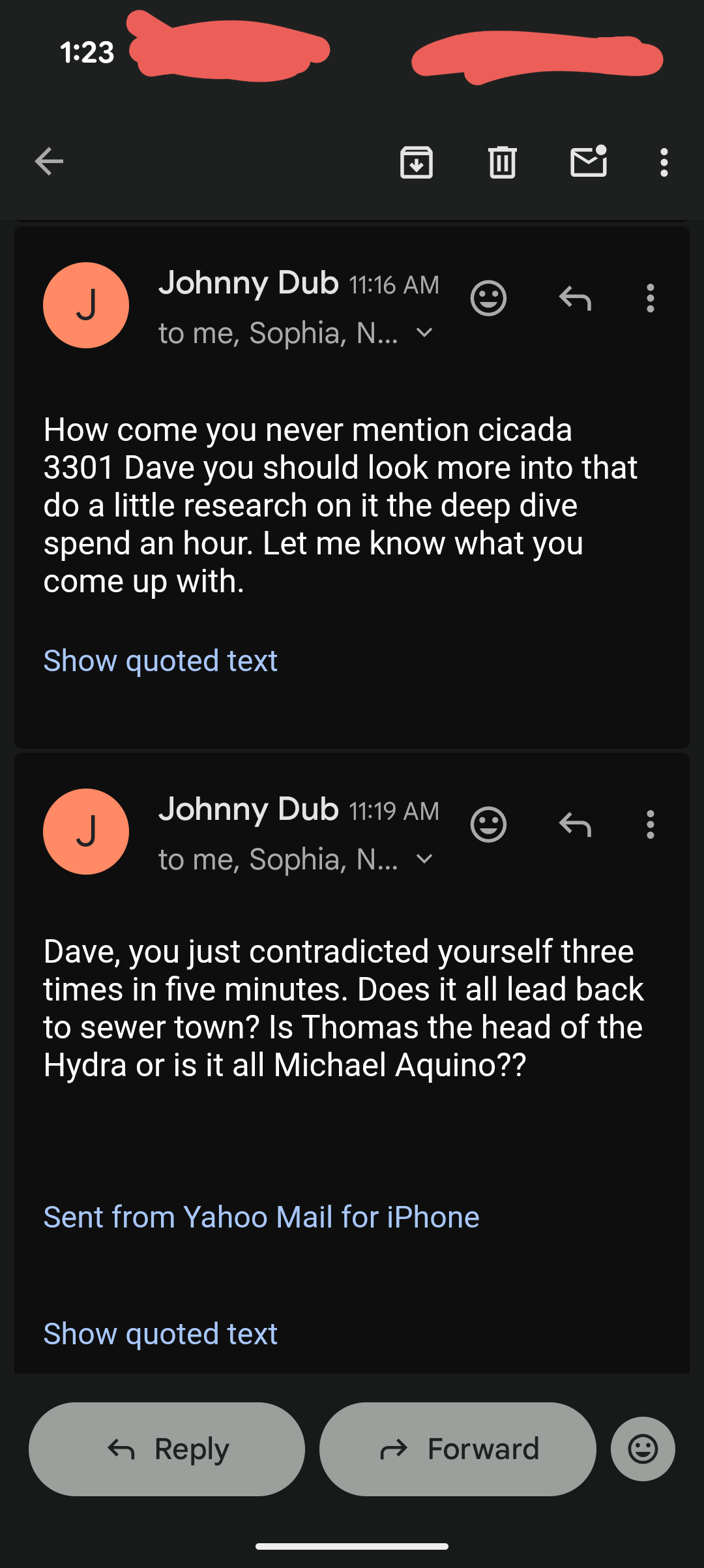Screen dimensions: 704x1568
Task: Go back to the inbox
Action: coord(49,162)
